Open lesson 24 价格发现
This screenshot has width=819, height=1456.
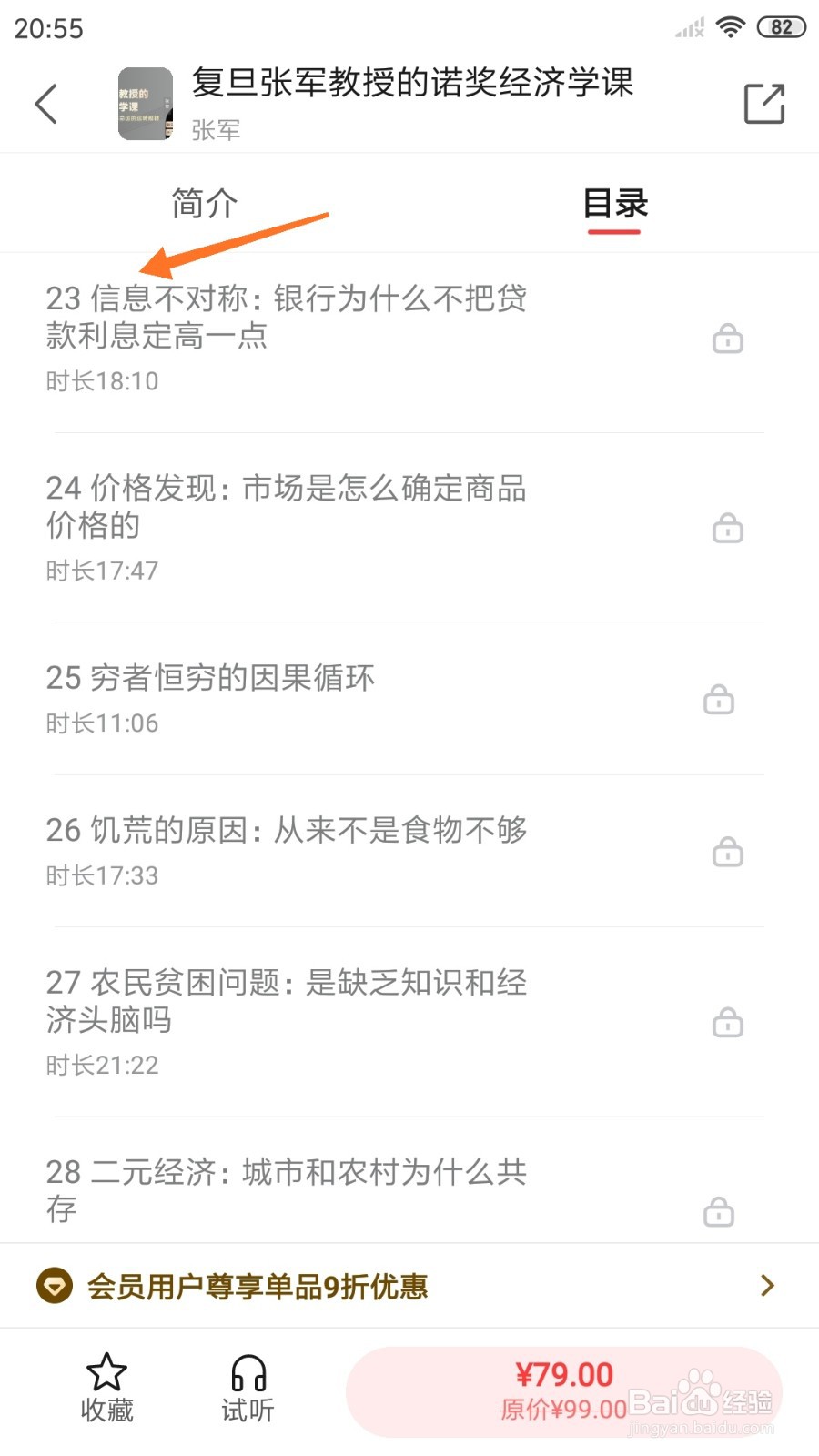(x=287, y=507)
